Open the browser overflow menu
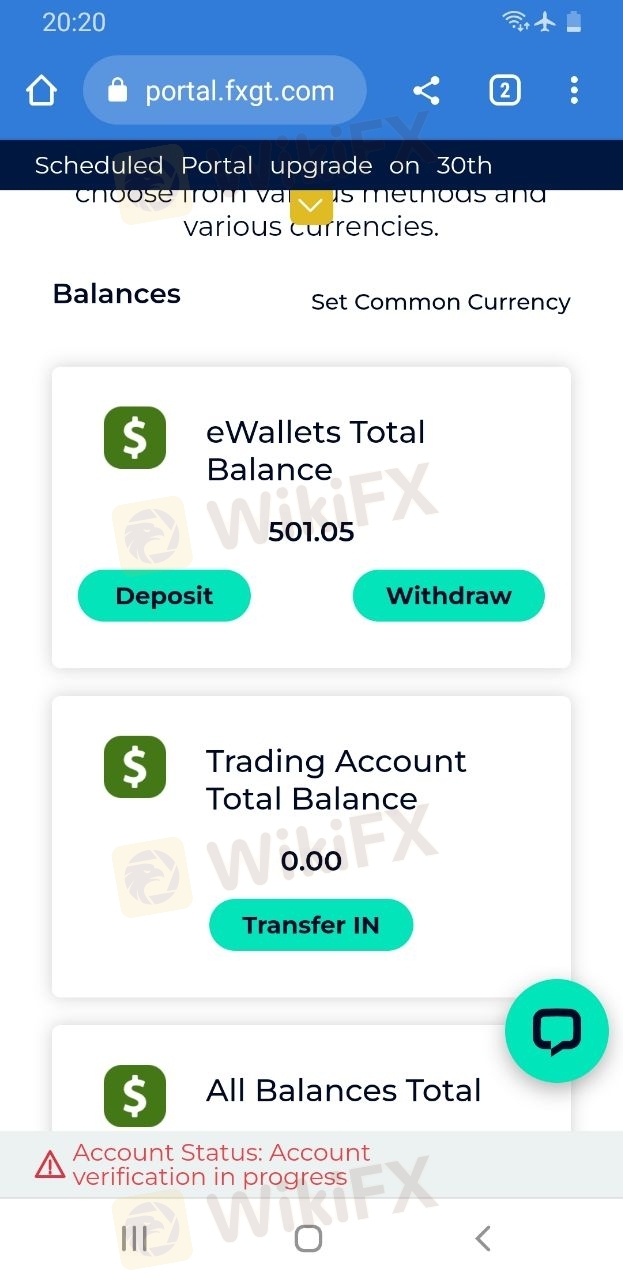Image resolution: width=623 pixels, height=1280 pixels. [x=573, y=91]
